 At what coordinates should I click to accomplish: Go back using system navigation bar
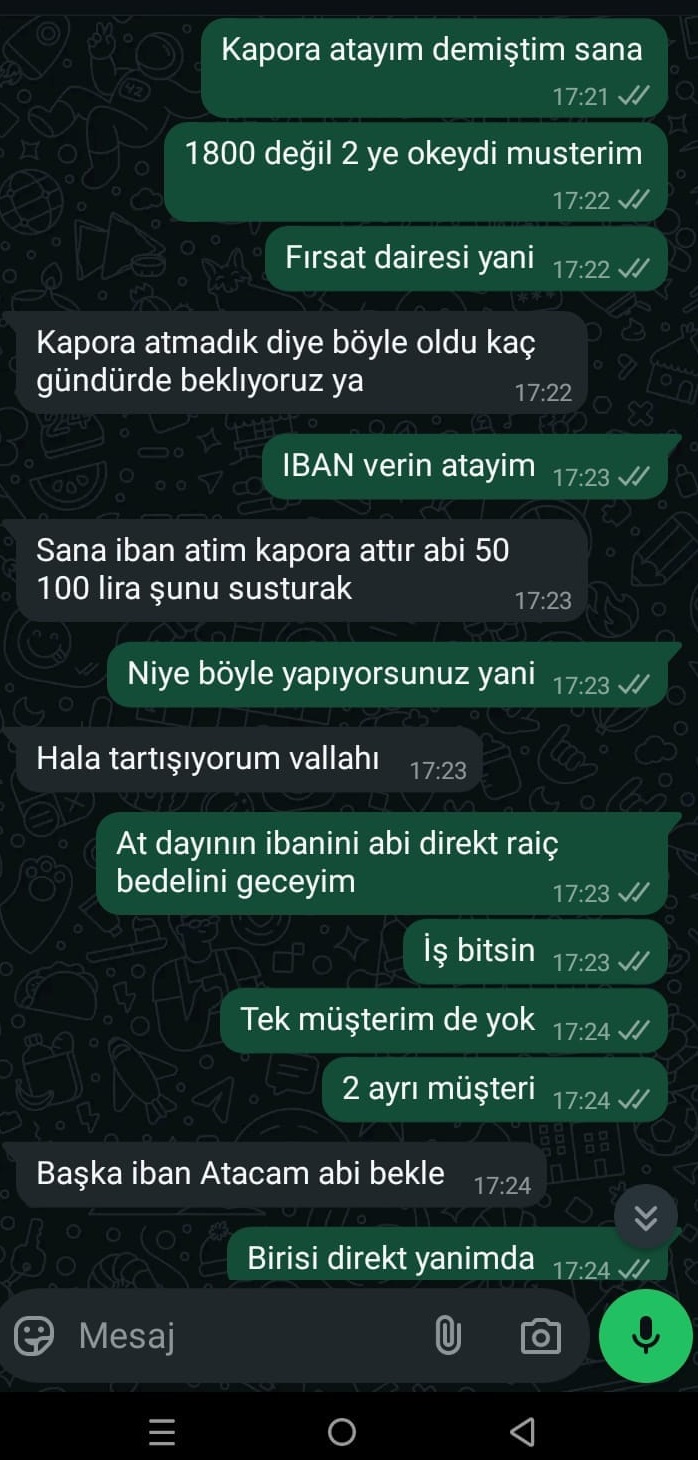522,1432
